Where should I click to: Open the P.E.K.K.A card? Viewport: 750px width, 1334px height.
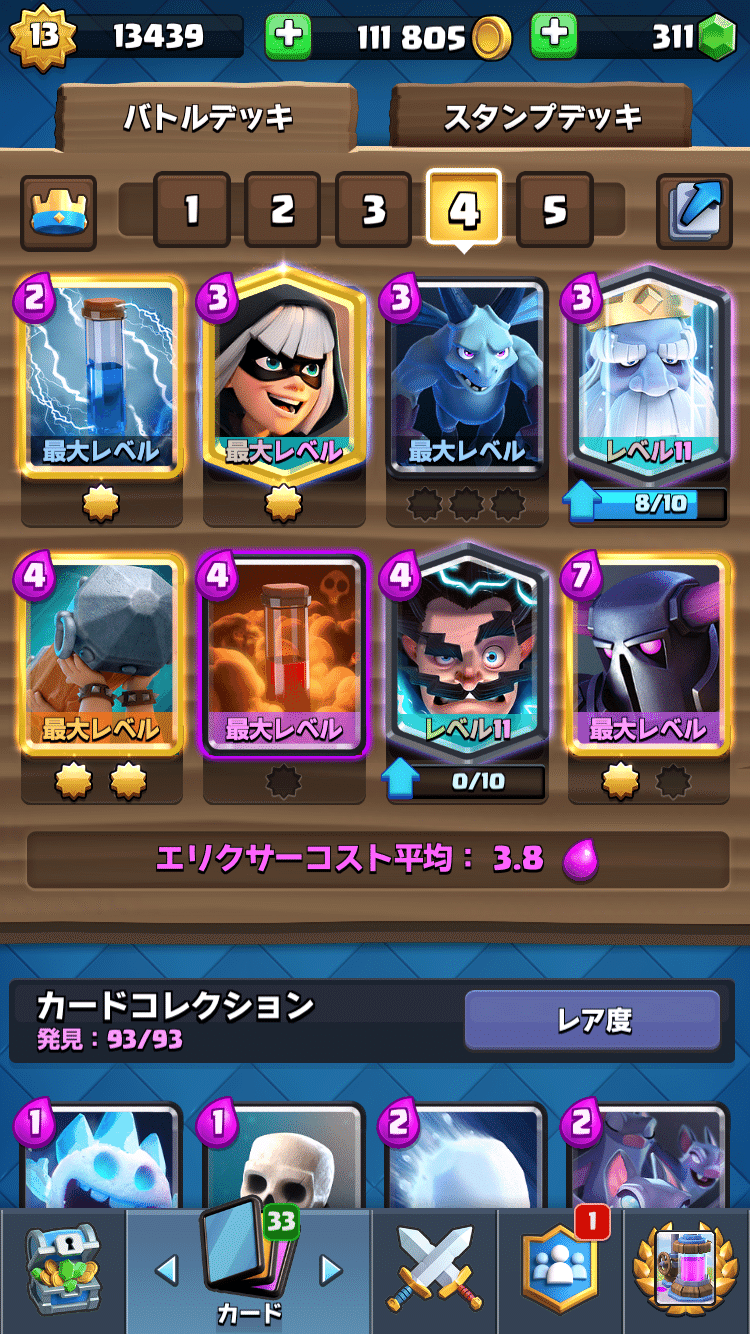[648, 655]
